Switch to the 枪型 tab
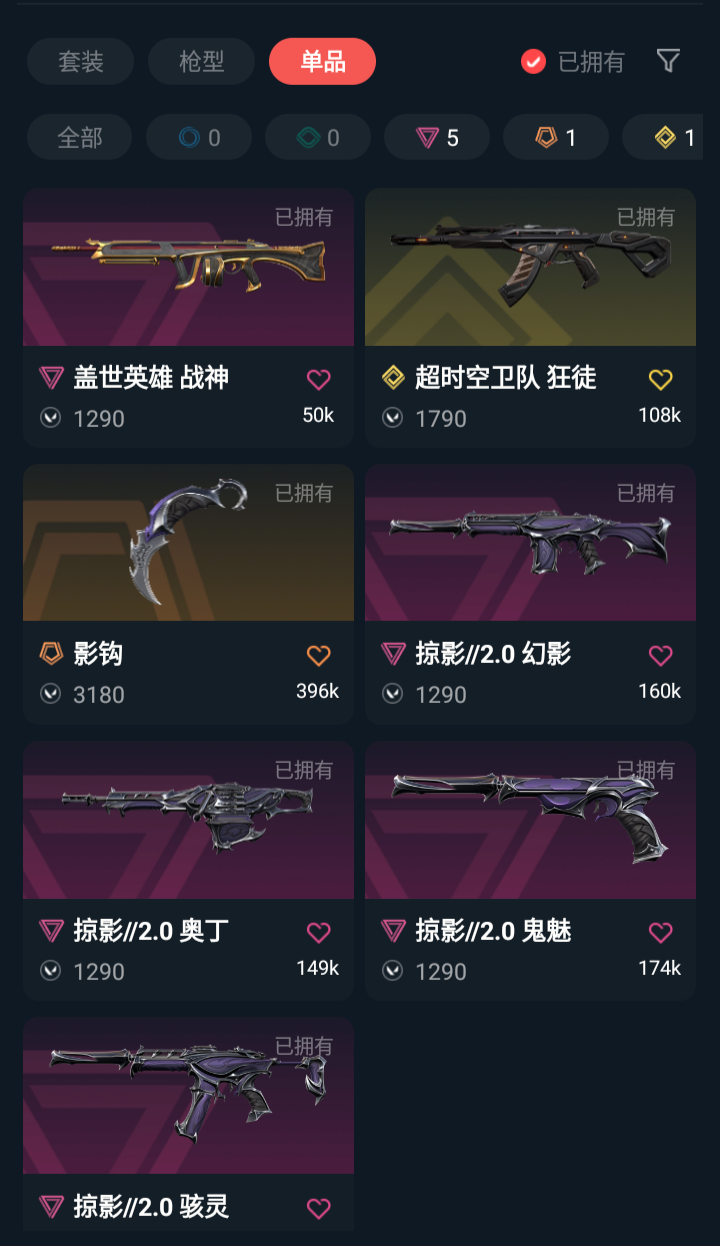This screenshot has width=720, height=1246. click(x=201, y=62)
